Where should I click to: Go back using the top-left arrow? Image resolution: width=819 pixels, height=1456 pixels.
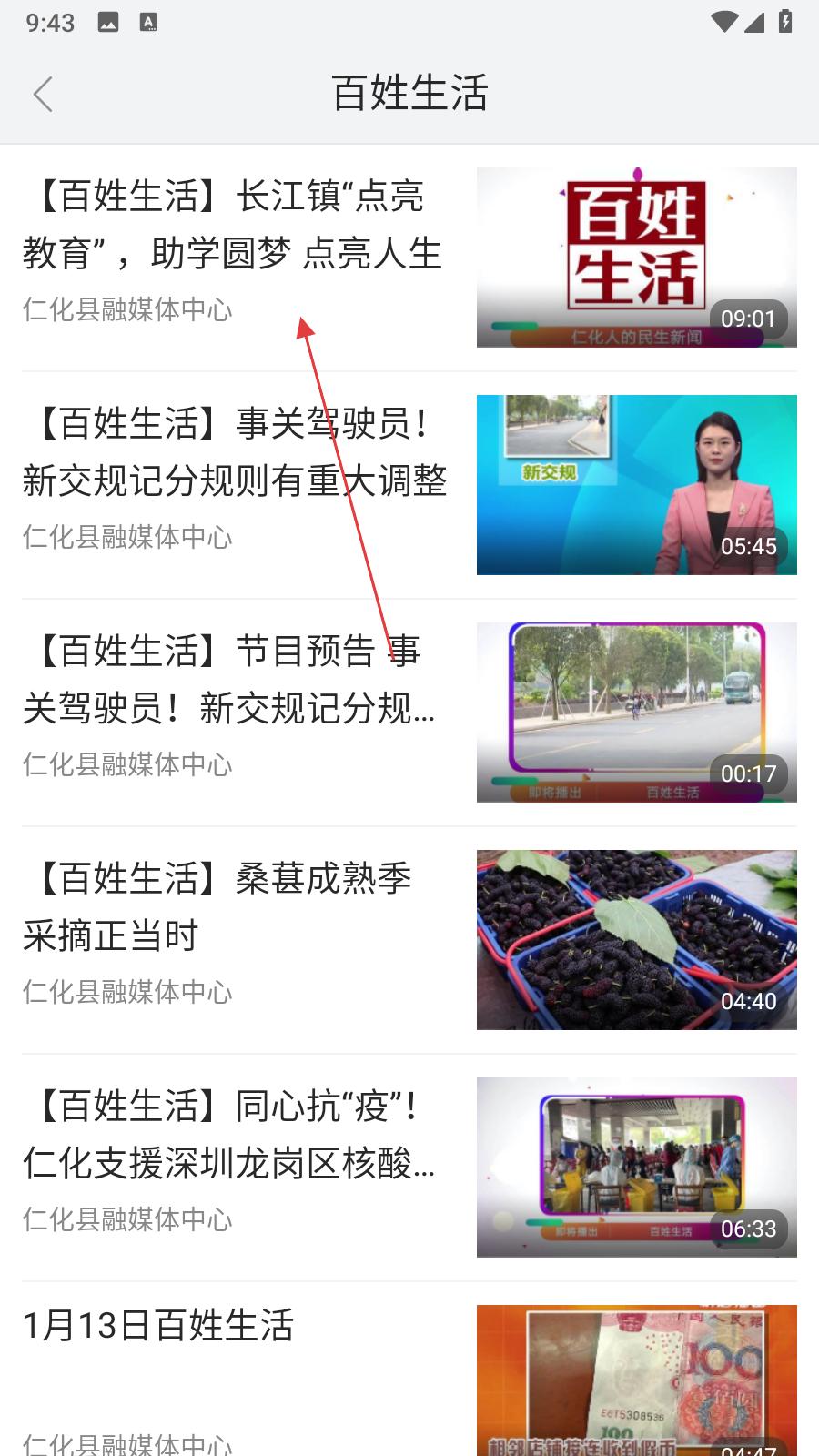point(43,94)
